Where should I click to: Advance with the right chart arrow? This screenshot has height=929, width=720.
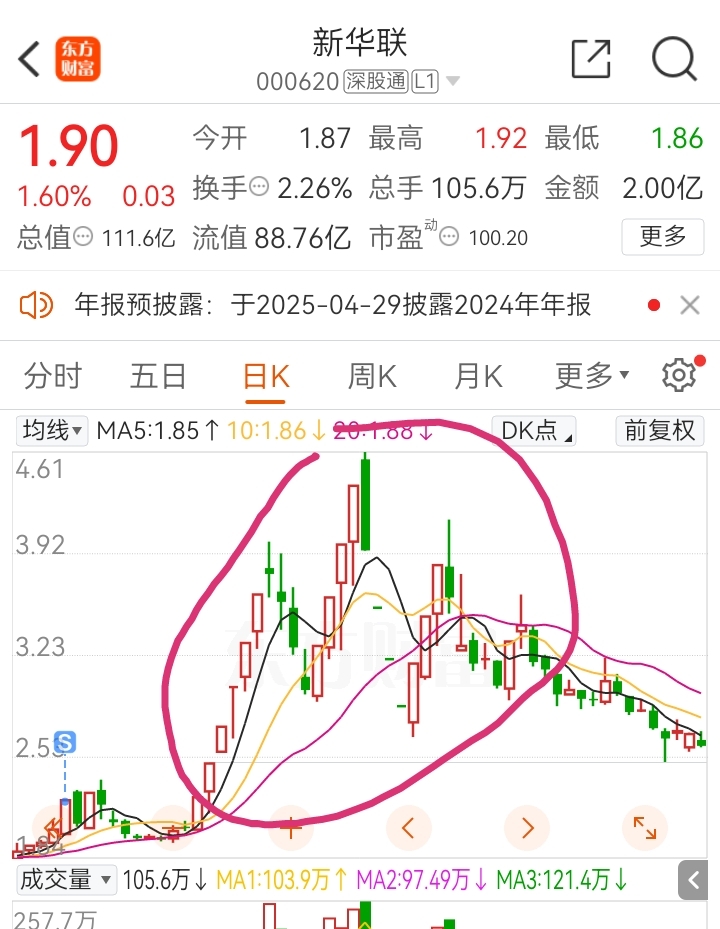[x=527, y=827]
